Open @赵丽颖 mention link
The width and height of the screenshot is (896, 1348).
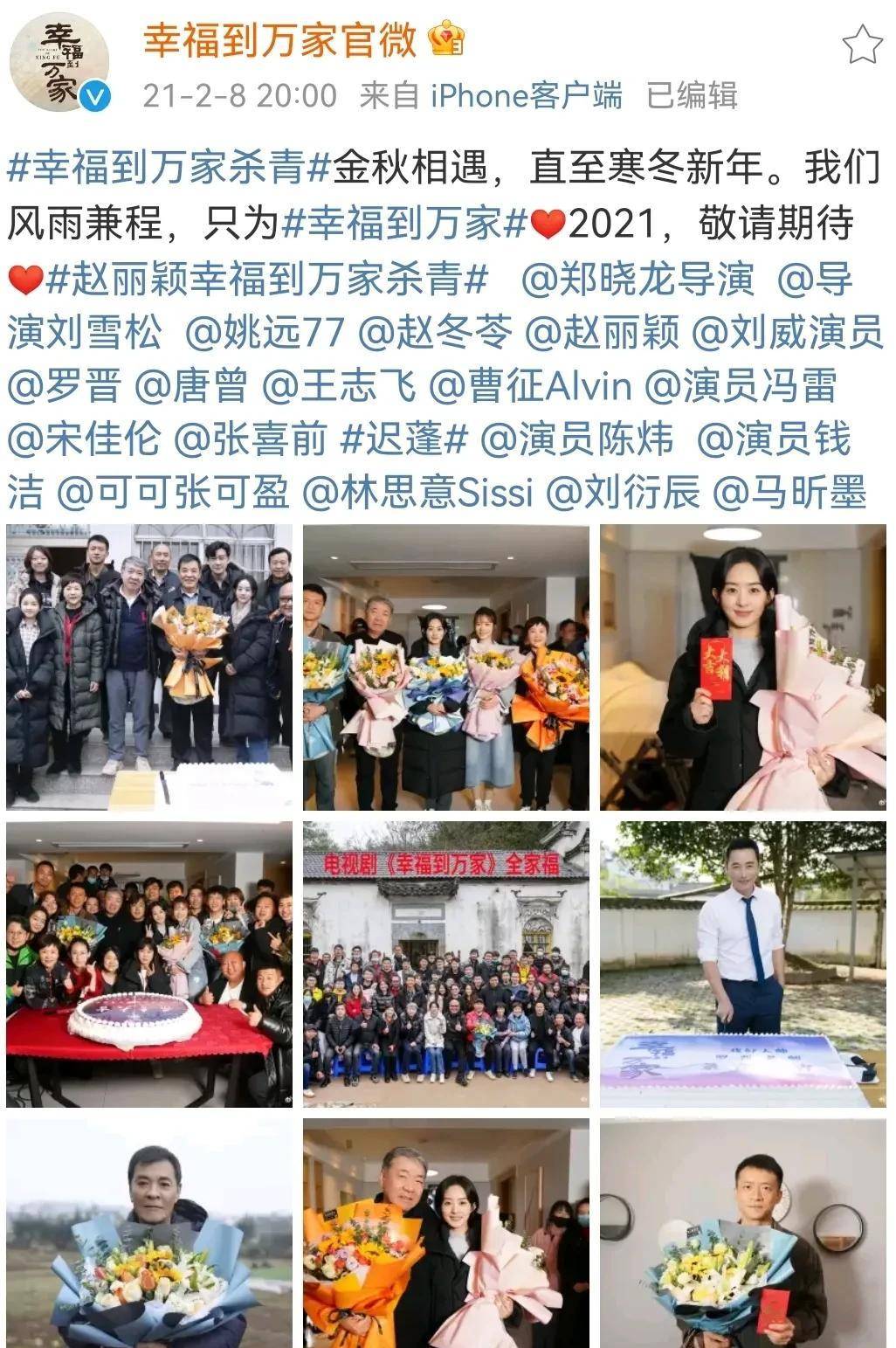pyautogui.click(x=601, y=334)
